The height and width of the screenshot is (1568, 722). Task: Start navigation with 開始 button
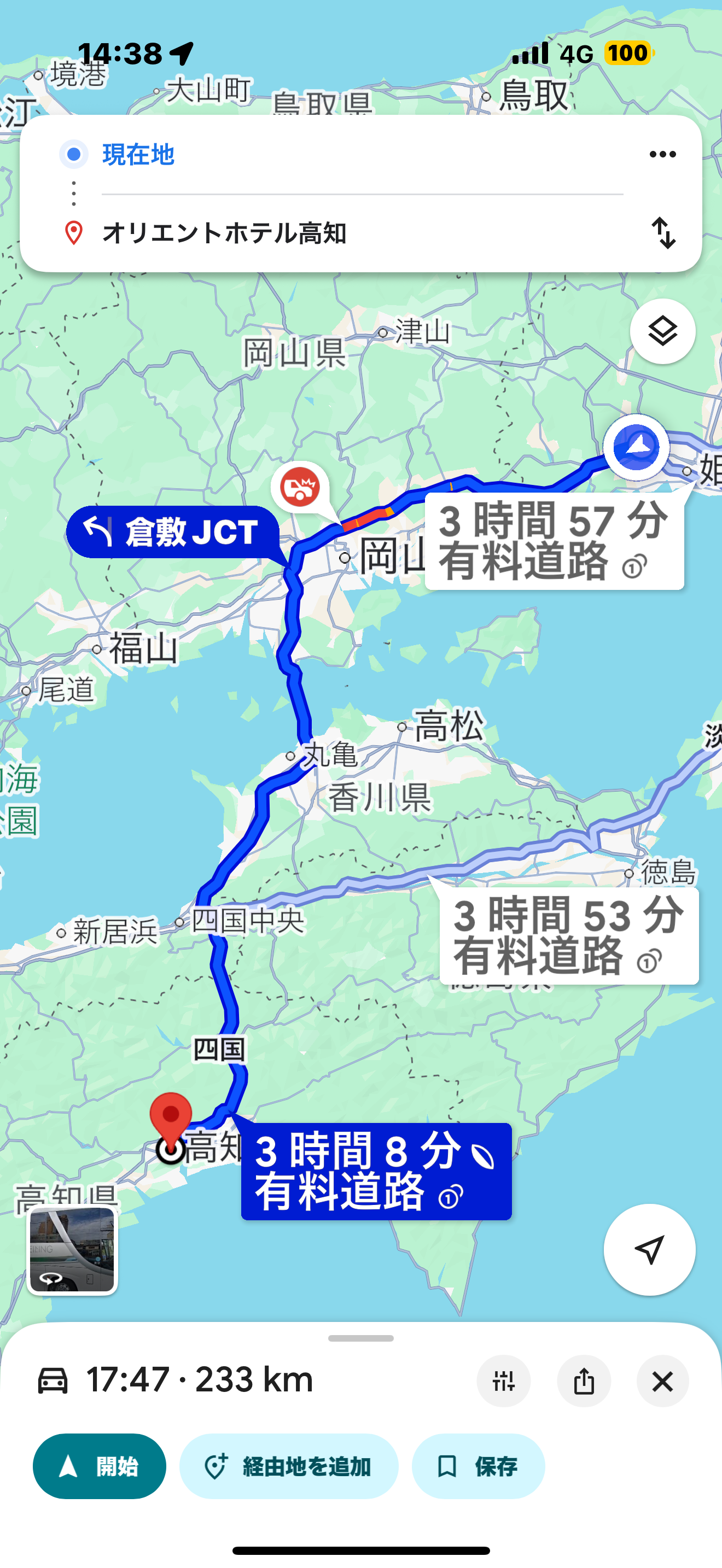click(x=99, y=1466)
